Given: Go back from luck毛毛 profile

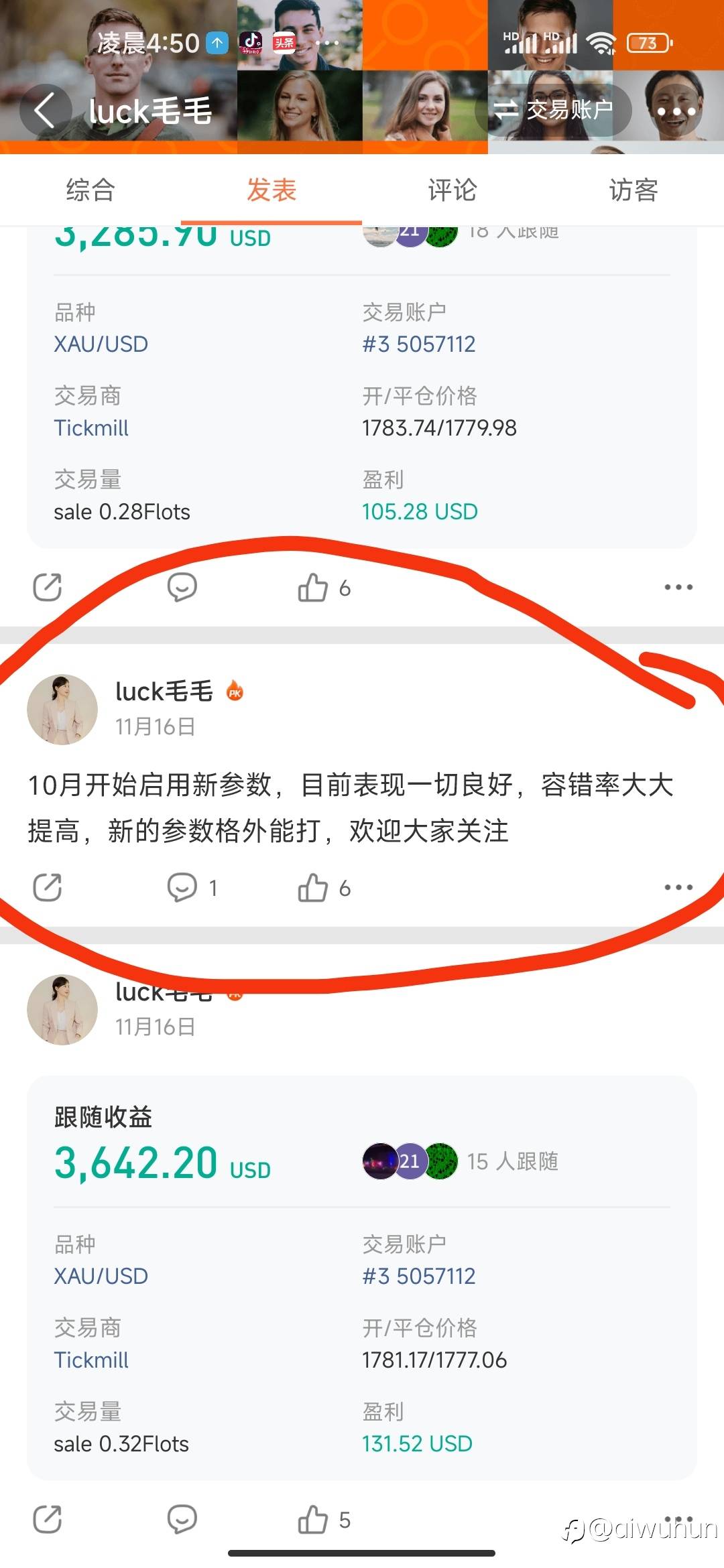Looking at the screenshot, I should coord(45,111).
